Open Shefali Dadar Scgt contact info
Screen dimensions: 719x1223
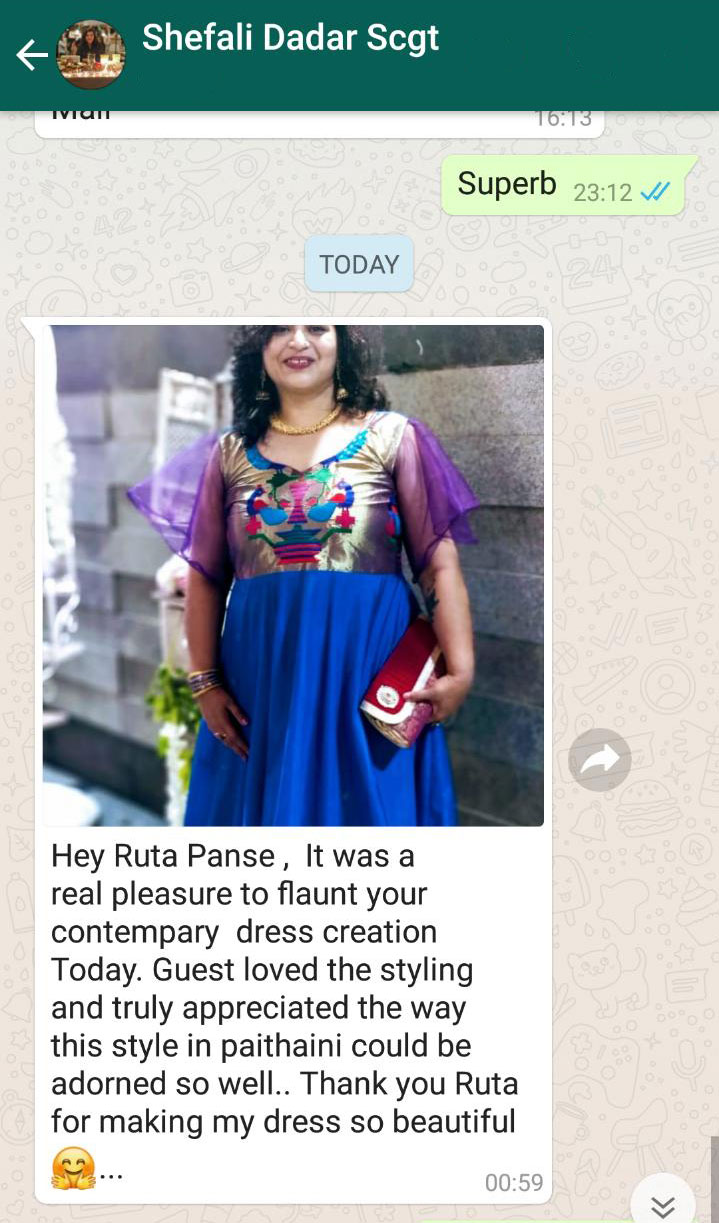290,38
